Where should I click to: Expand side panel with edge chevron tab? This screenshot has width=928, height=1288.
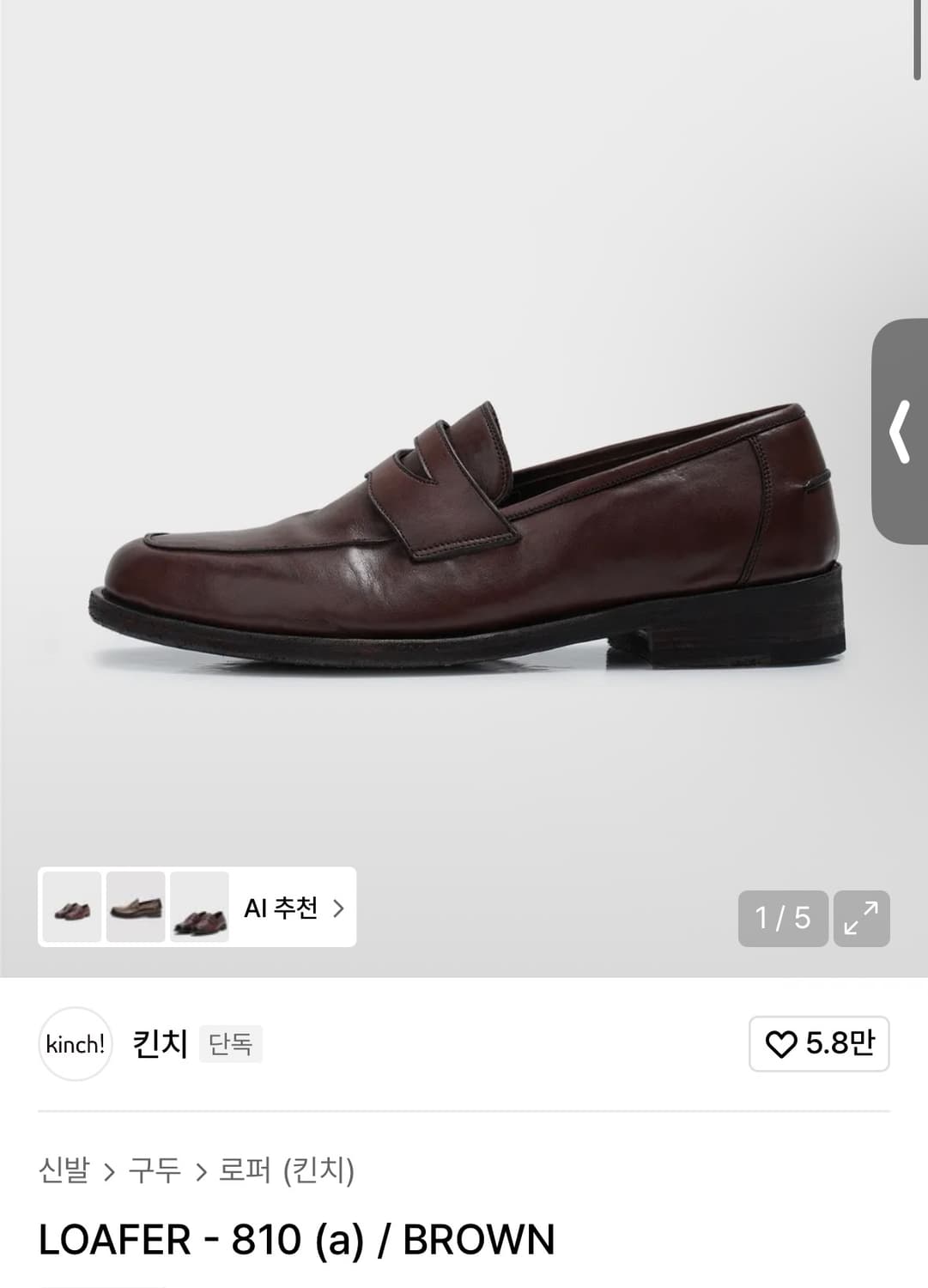pyautogui.click(x=898, y=431)
